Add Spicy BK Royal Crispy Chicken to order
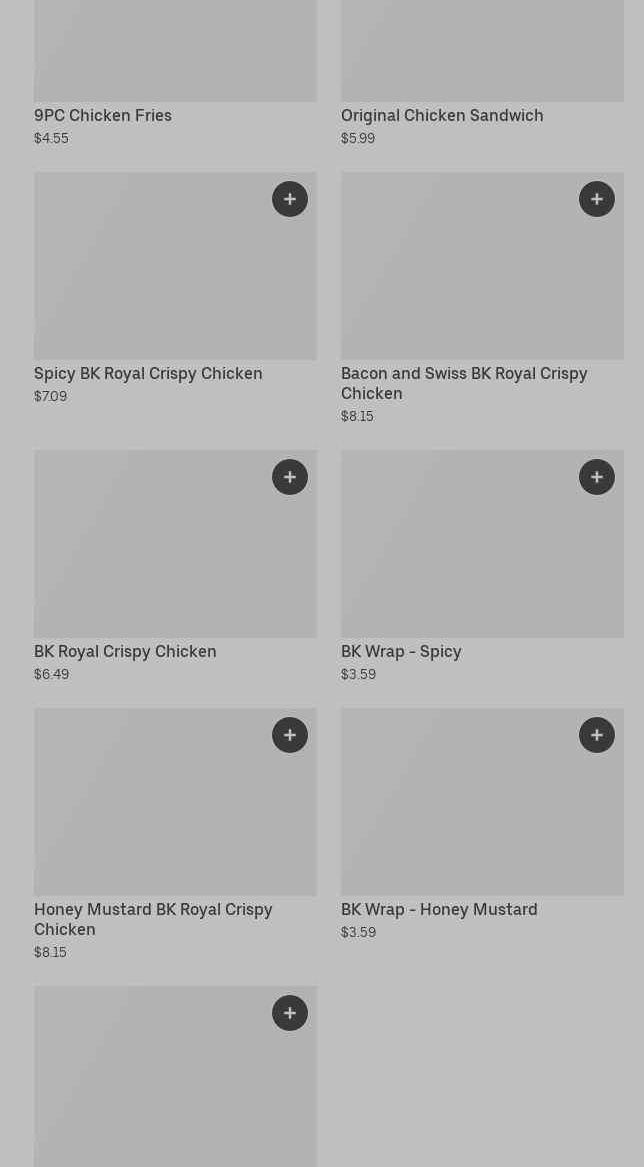 290,199
